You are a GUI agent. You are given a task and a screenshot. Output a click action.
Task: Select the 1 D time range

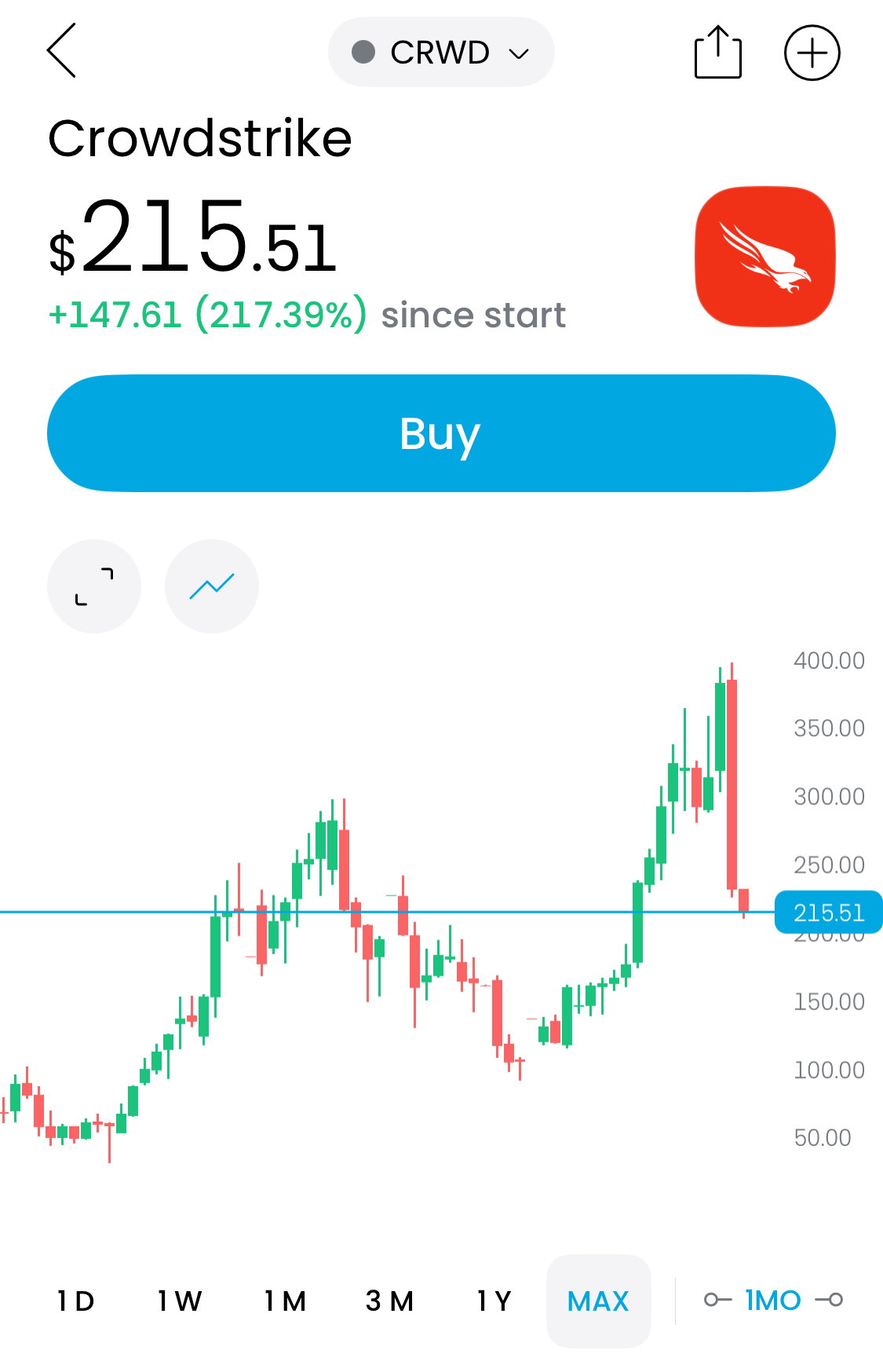click(76, 1301)
